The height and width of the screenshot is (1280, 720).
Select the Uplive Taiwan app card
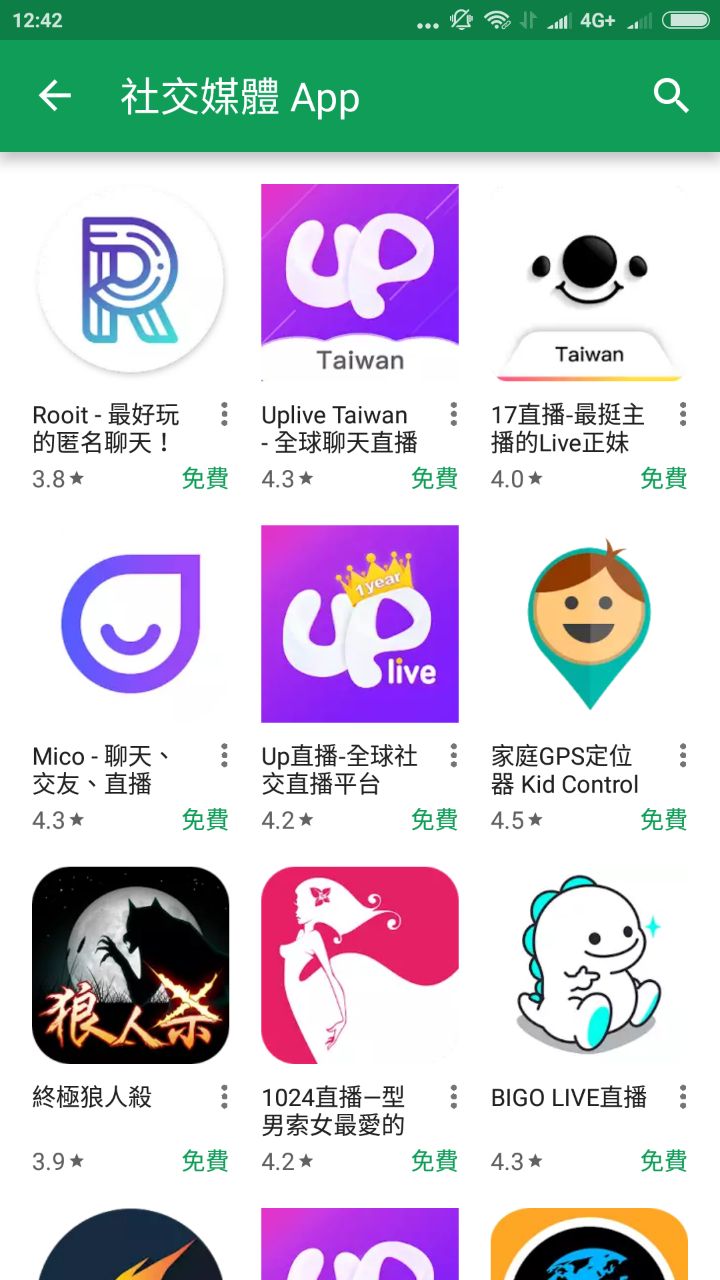(360, 283)
